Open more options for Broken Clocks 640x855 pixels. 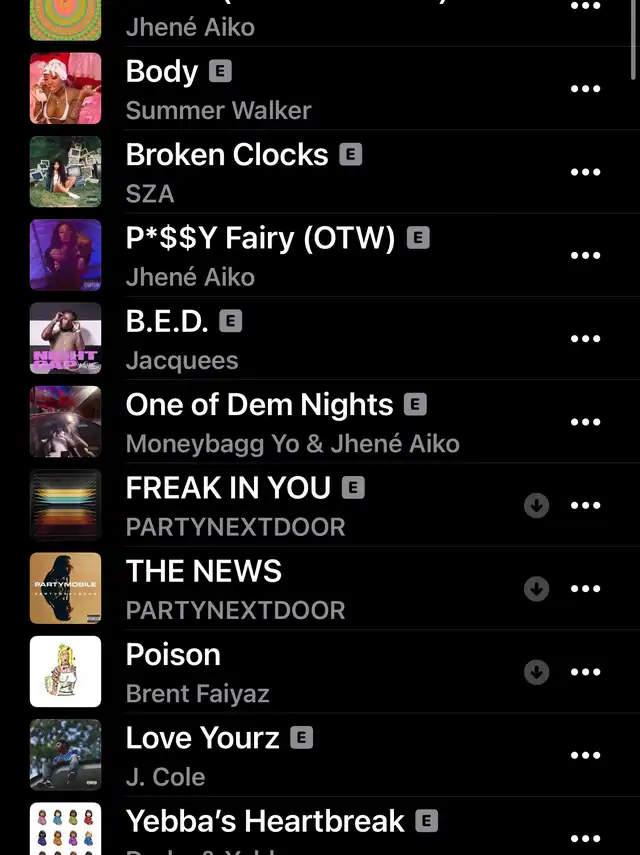coord(585,172)
